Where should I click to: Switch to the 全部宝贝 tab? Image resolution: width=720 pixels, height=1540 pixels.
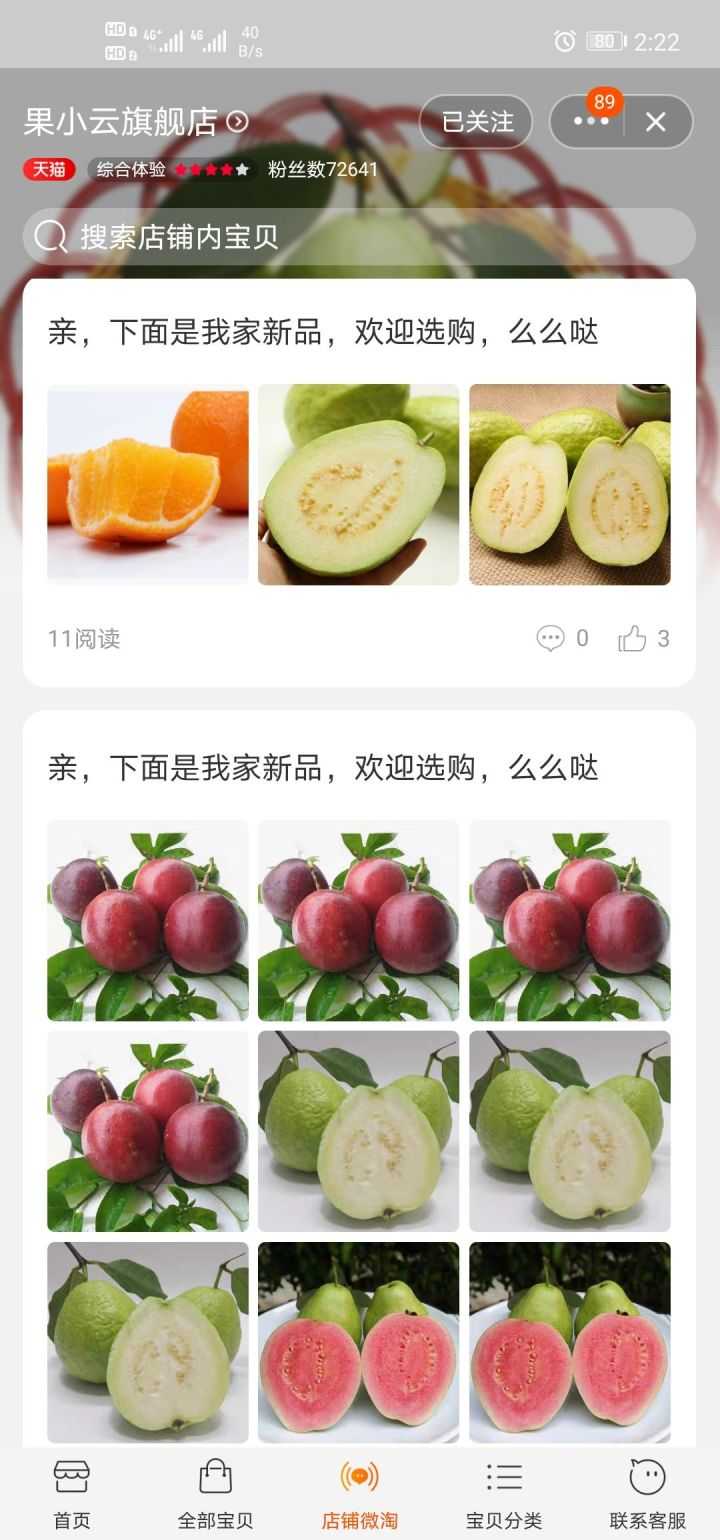[x=216, y=1494]
